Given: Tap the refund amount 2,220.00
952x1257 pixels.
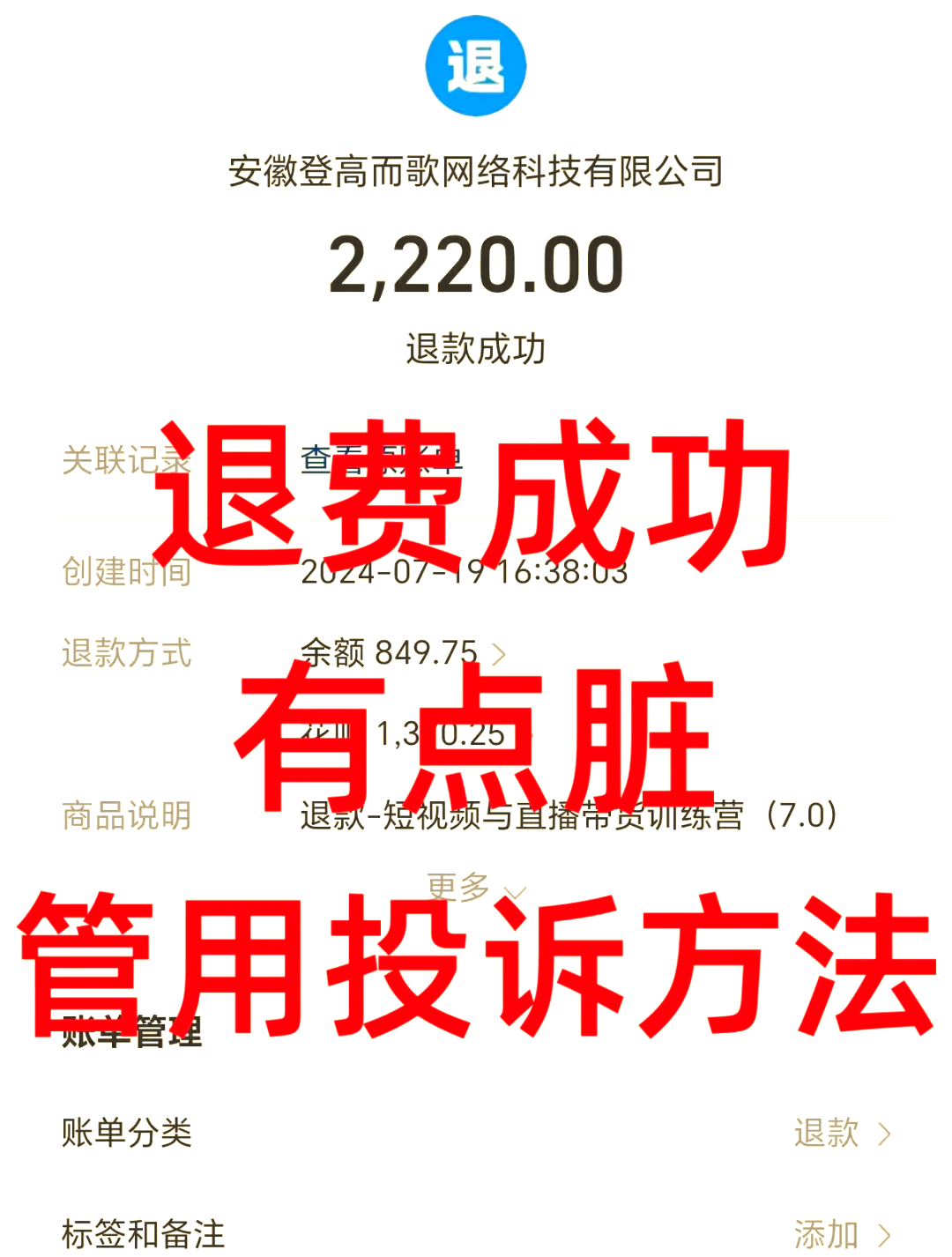Looking at the screenshot, I should pyautogui.click(x=476, y=263).
